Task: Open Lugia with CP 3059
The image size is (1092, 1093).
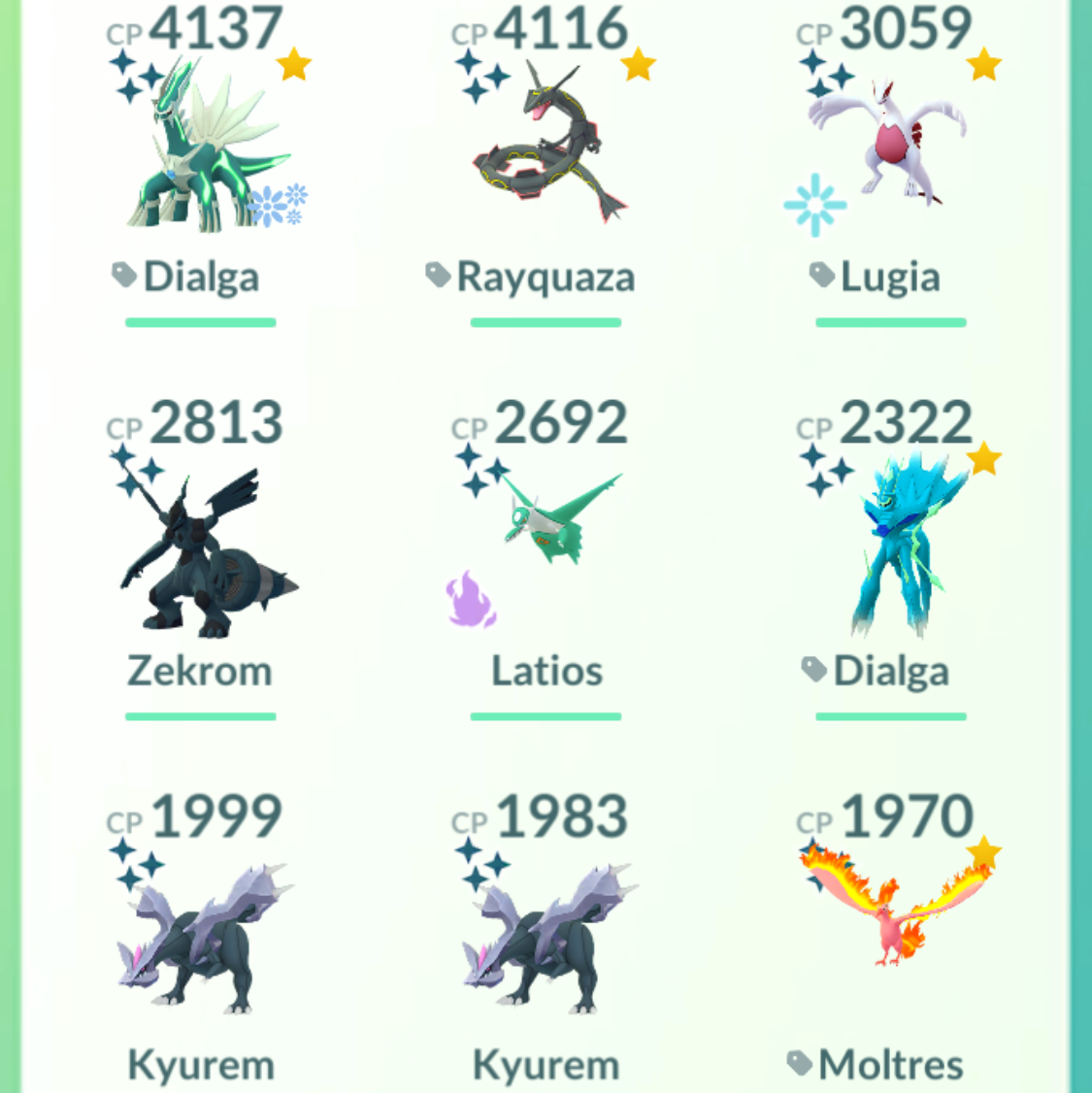Action: point(890,146)
